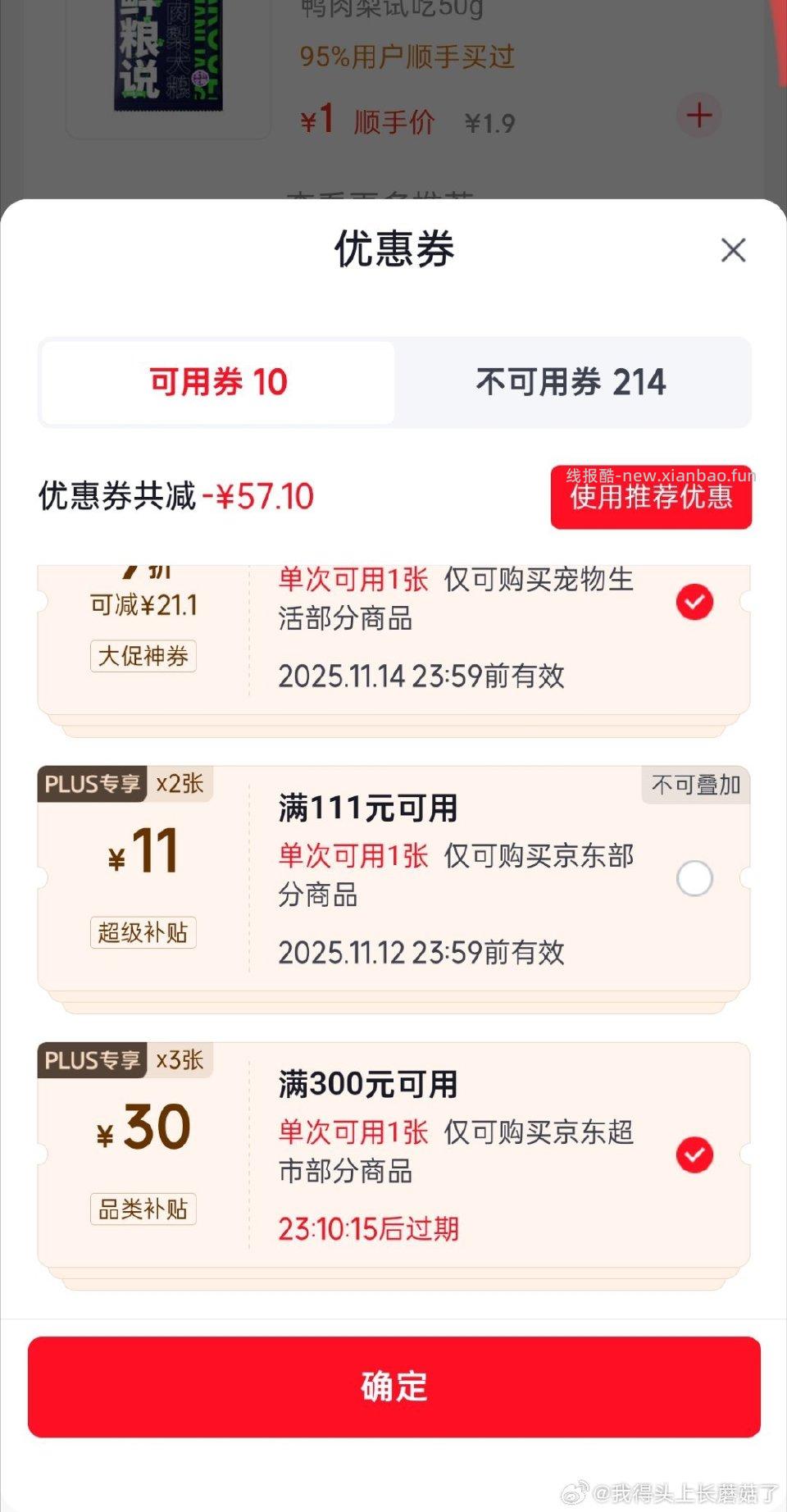Screen dimensions: 787x1512
Task: Click the 超级补贴 tag label
Action: [143, 932]
